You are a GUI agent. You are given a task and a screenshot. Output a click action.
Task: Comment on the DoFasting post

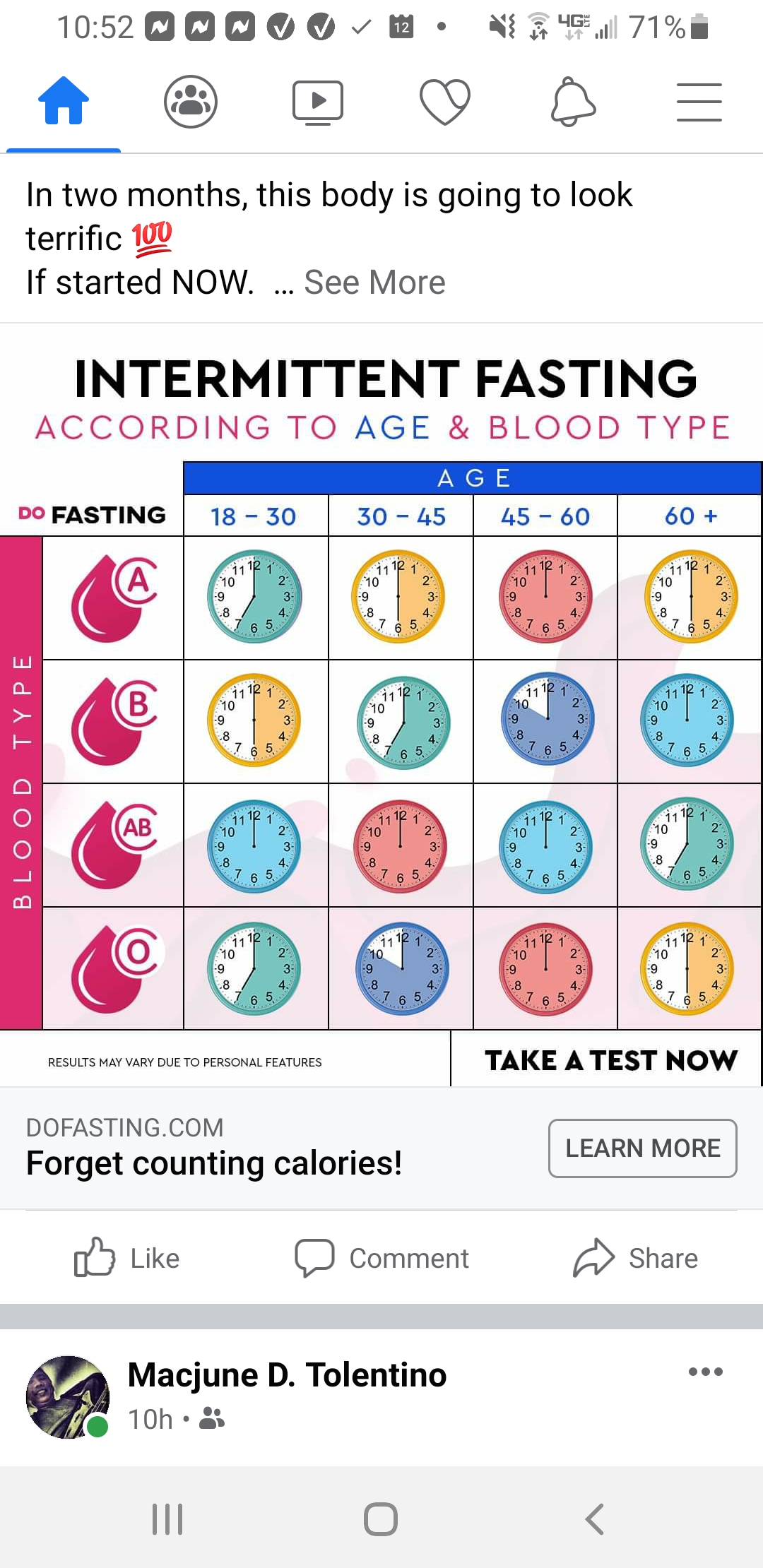(x=381, y=1258)
